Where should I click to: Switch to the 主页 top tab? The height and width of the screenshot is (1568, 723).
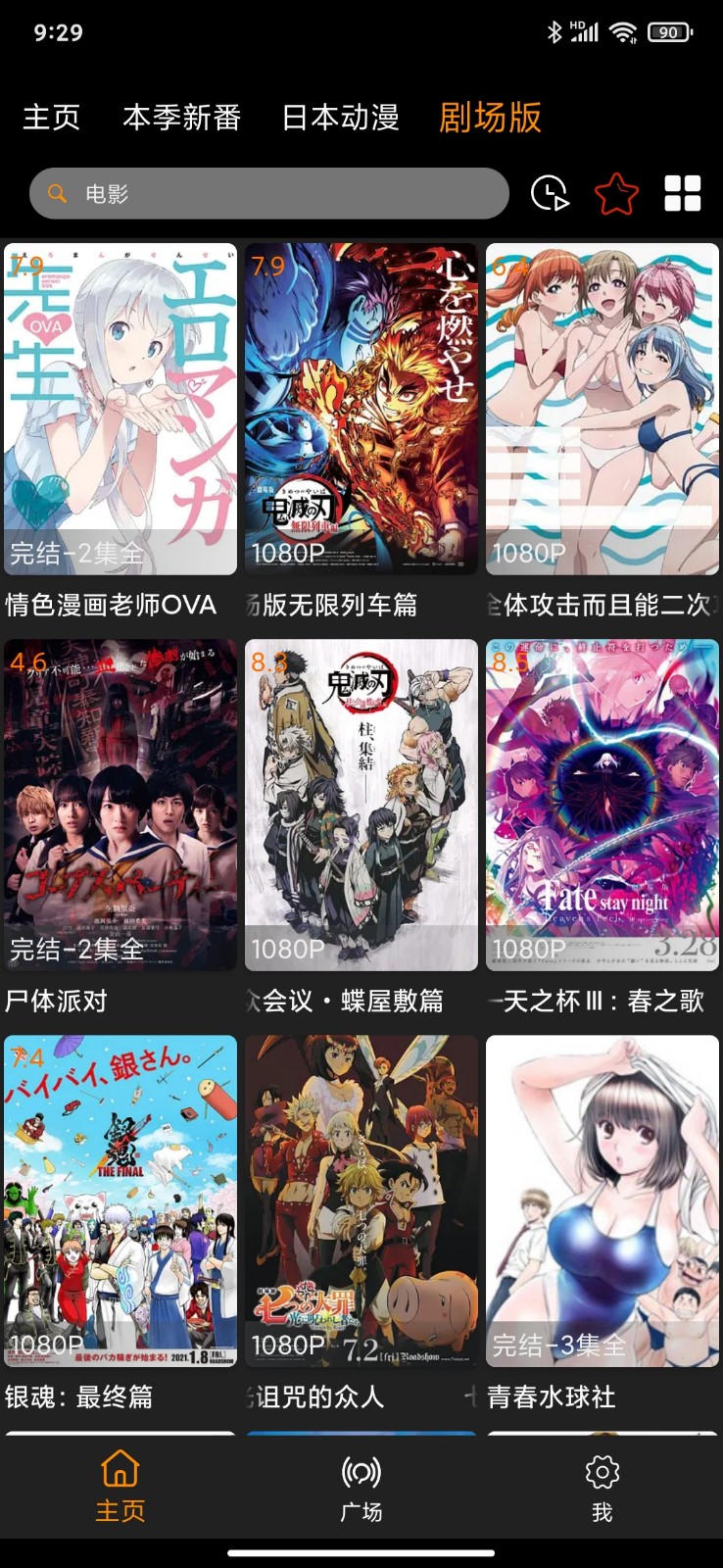pos(51,118)
